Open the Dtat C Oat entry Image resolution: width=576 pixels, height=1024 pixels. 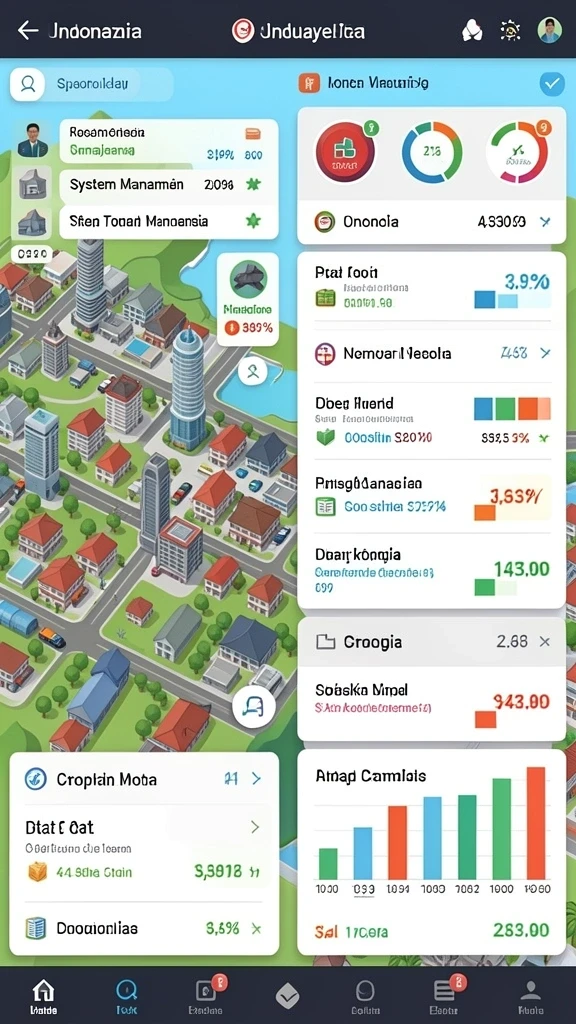tap(144, 827)
